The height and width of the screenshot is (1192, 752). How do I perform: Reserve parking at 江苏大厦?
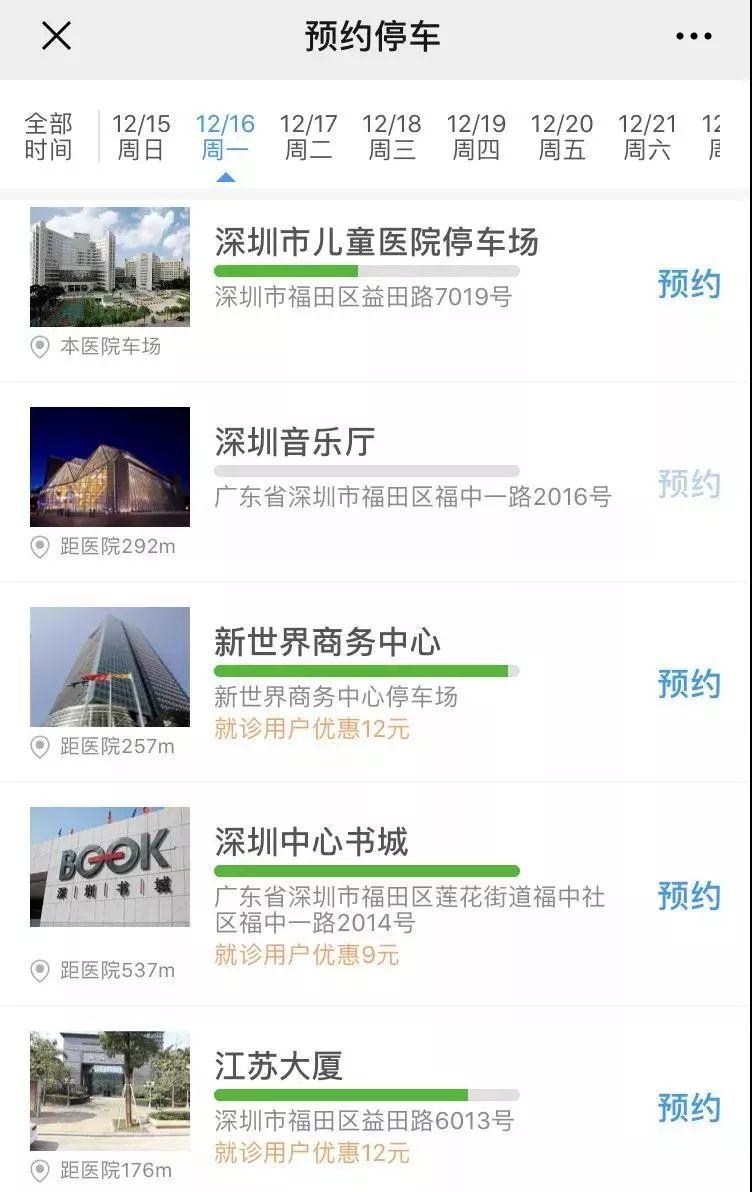689,1108
